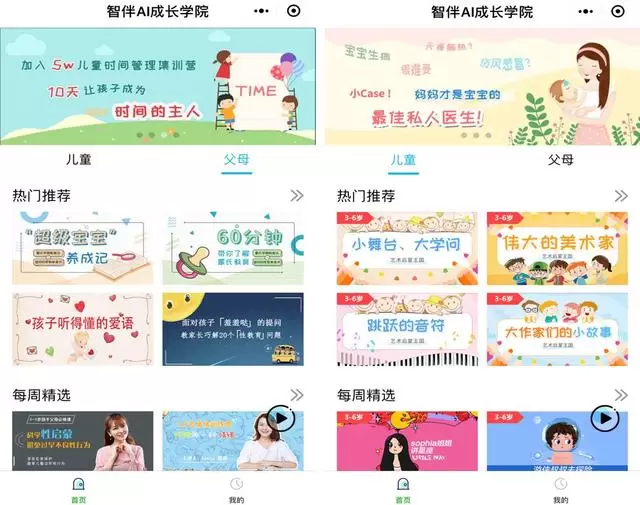Open the 最佳私人医生 banner
640x505 pixels.
482,86
